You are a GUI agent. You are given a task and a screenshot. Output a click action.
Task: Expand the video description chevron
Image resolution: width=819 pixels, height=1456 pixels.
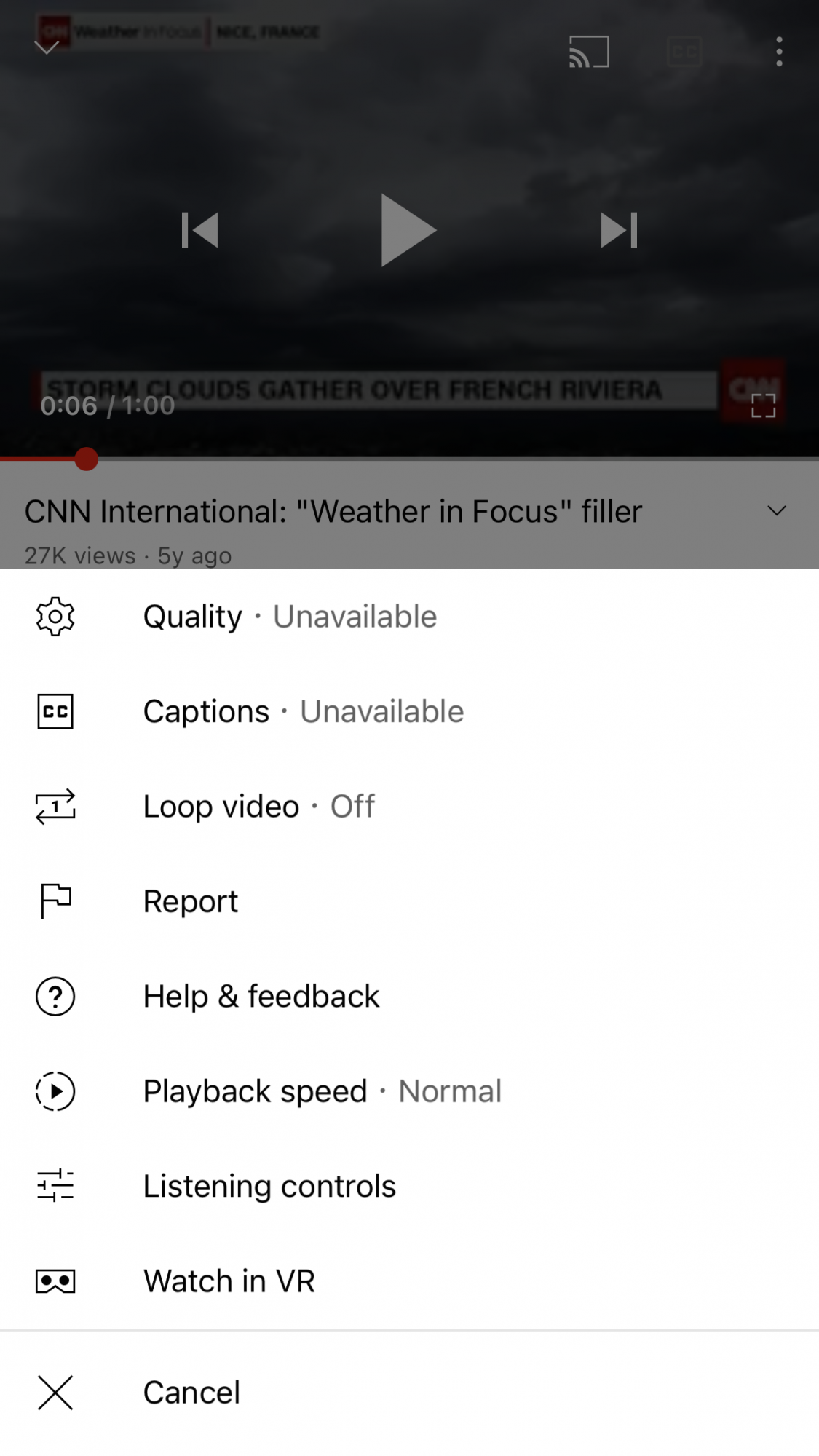click(777, 511)
